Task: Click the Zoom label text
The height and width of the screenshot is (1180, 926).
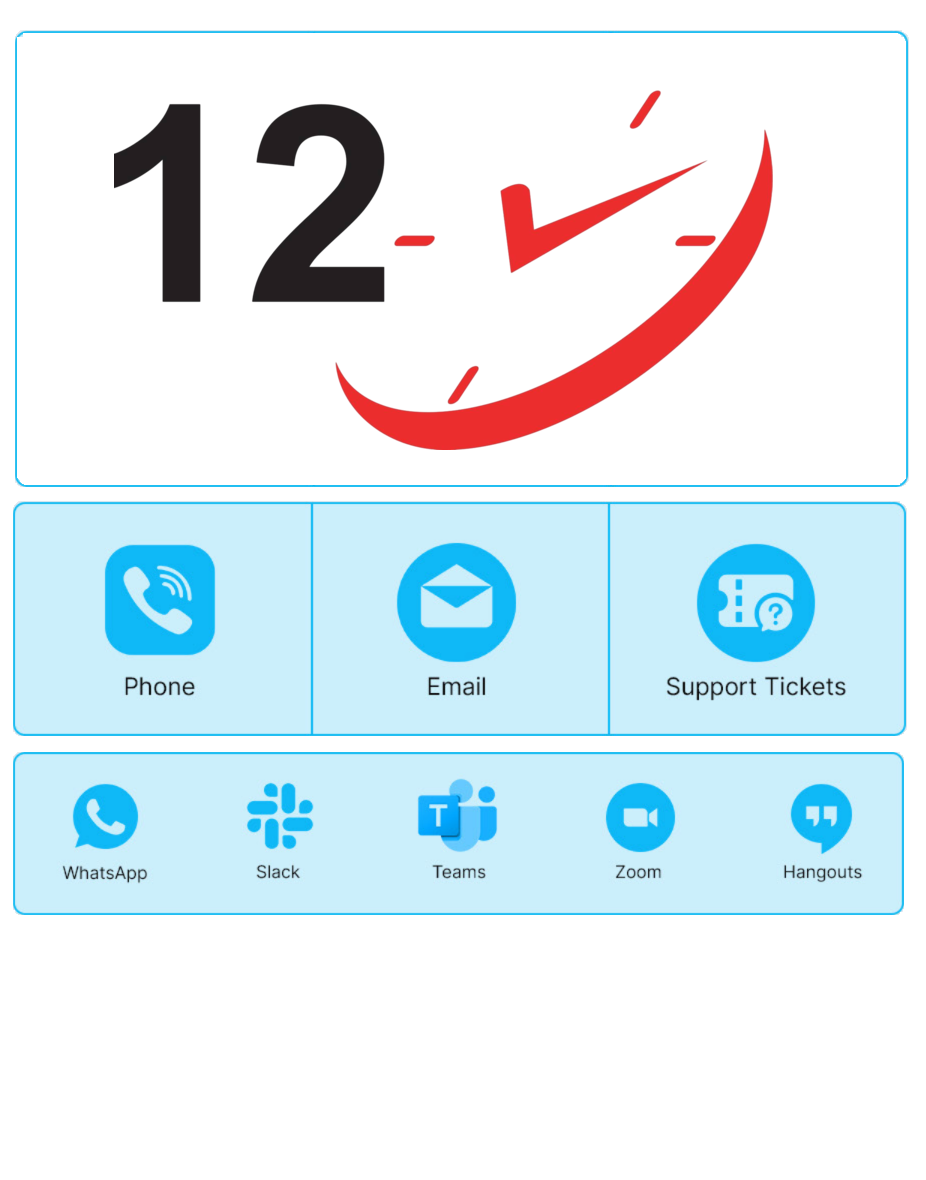Action: click(638, 871)
